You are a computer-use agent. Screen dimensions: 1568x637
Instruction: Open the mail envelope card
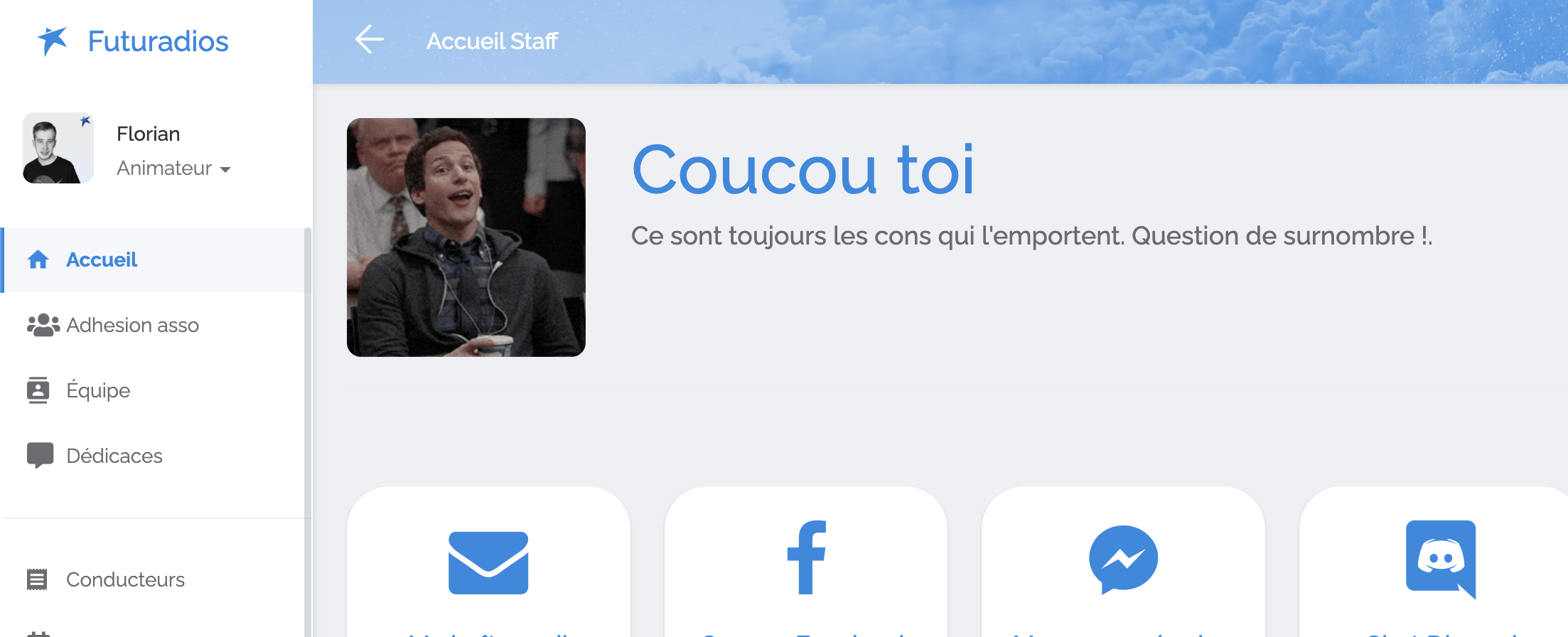488,563
